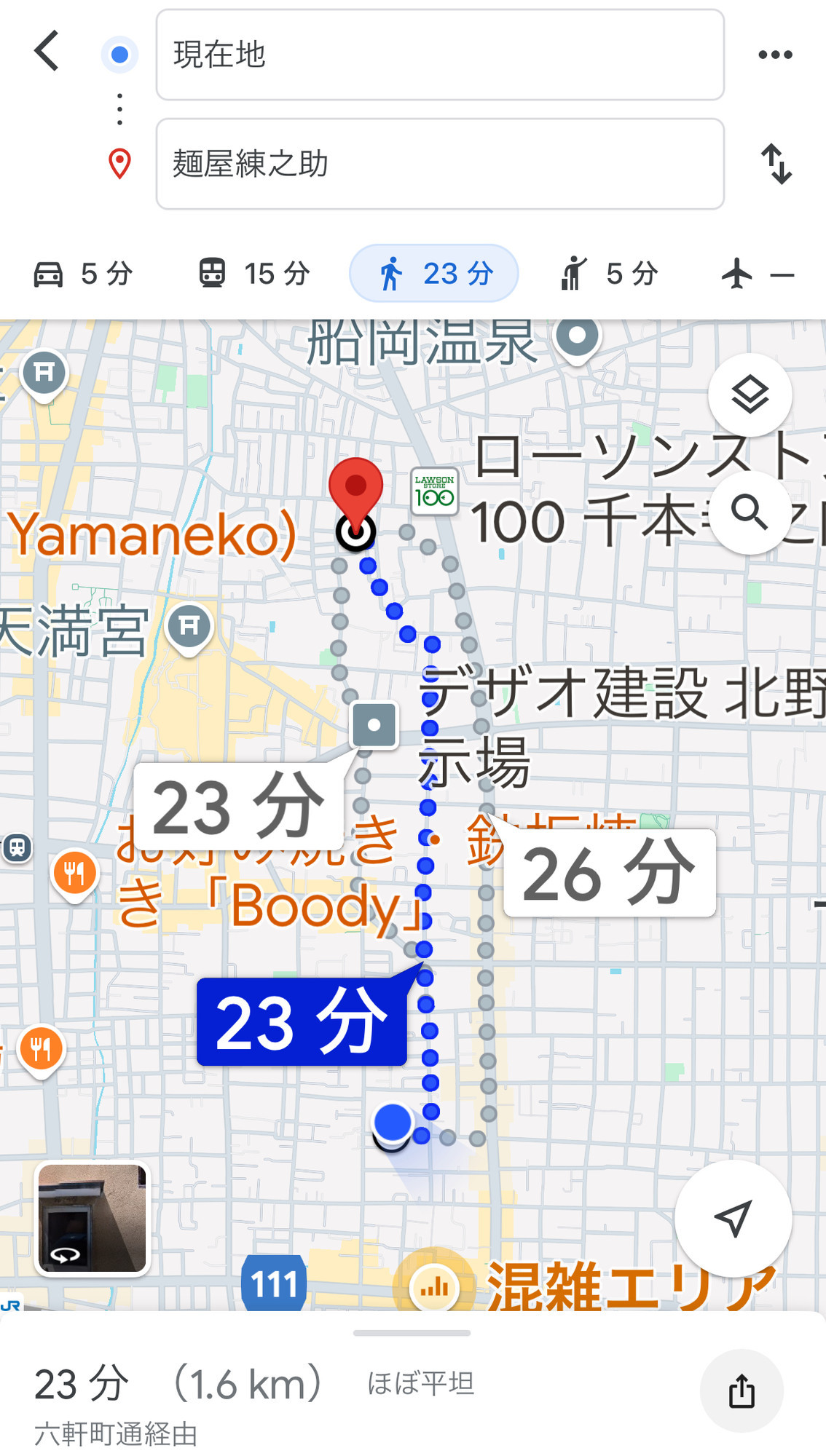The width and height of the screenshot is (826, 1456).
Task: Open the Street View thumbnail
Action: [93, 1218]
